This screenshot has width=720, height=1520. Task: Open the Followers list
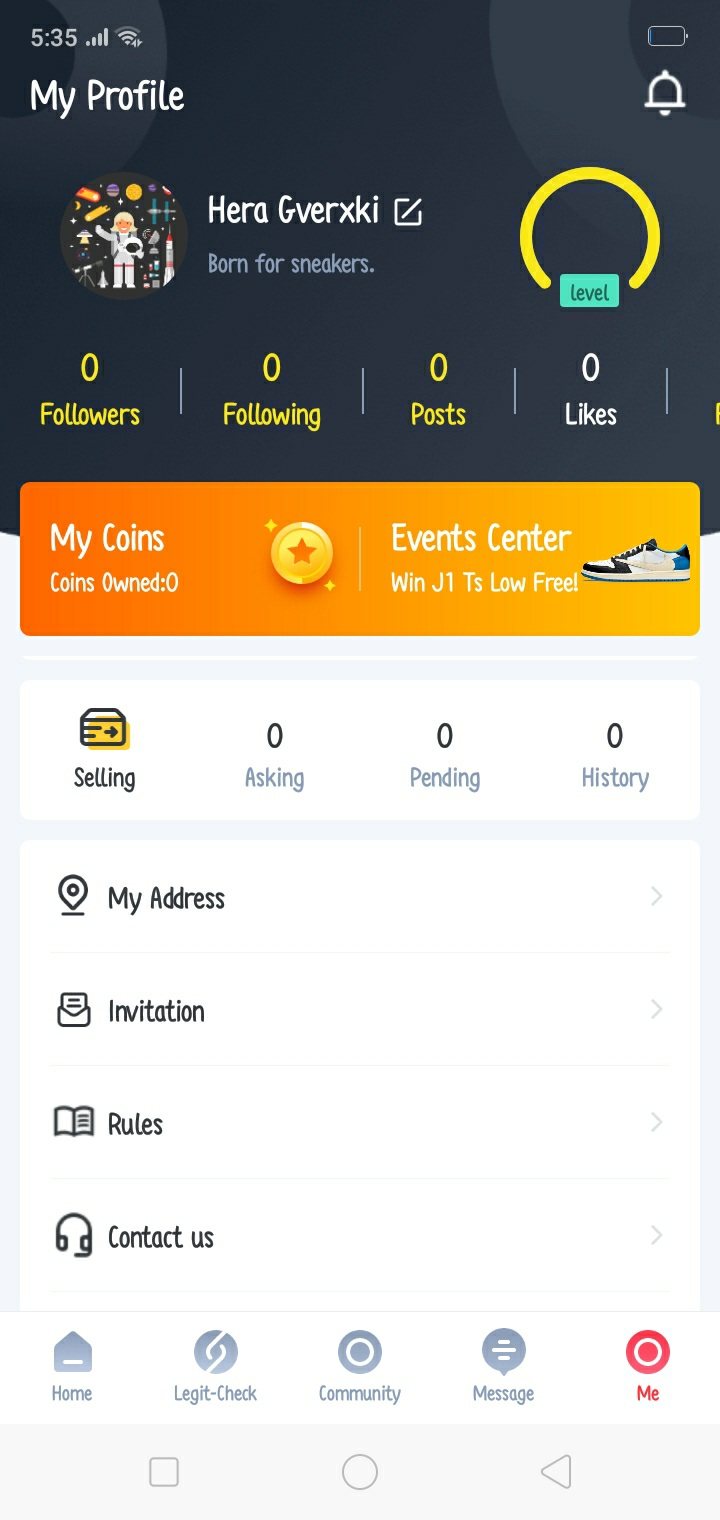point(90,390)
